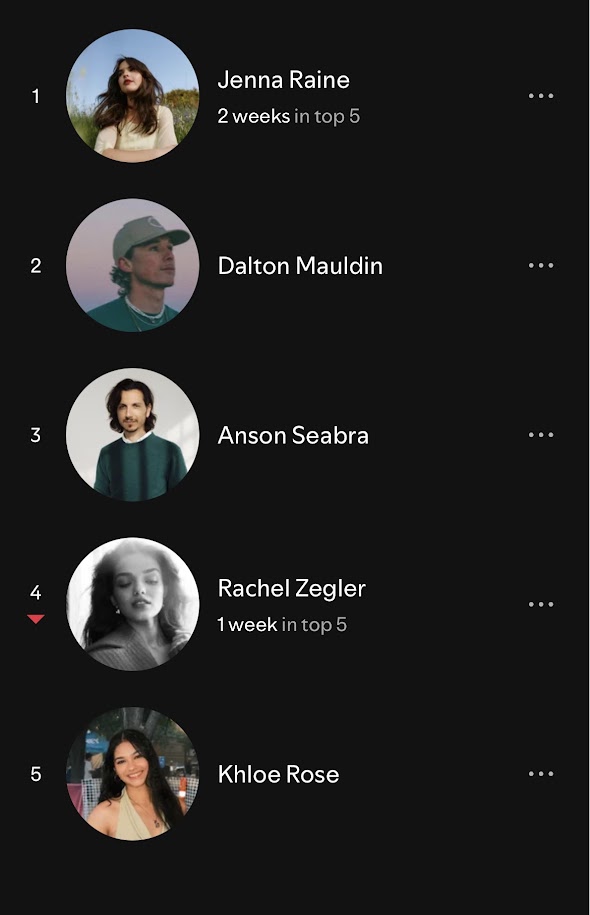Open Jenna Raine's artist page

284,80
